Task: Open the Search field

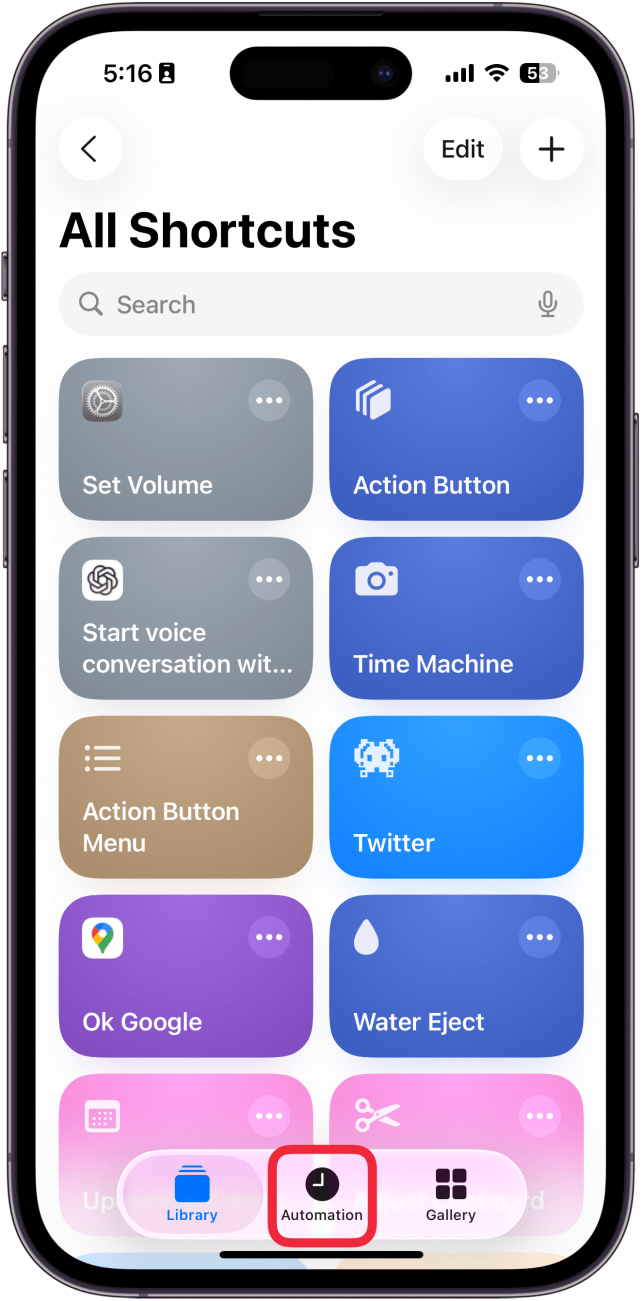Action: pos(300,304)
